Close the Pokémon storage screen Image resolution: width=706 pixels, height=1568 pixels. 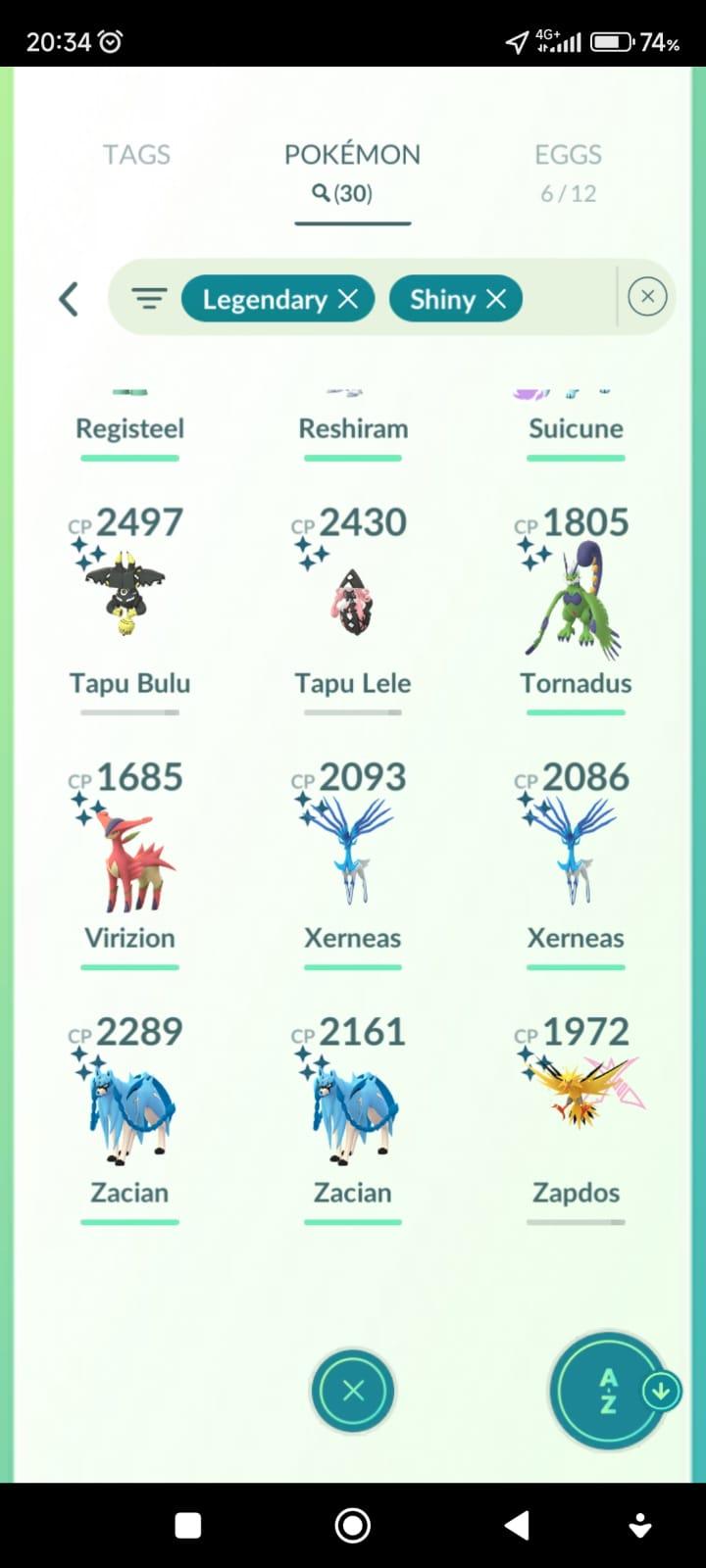coord(353,1391)
